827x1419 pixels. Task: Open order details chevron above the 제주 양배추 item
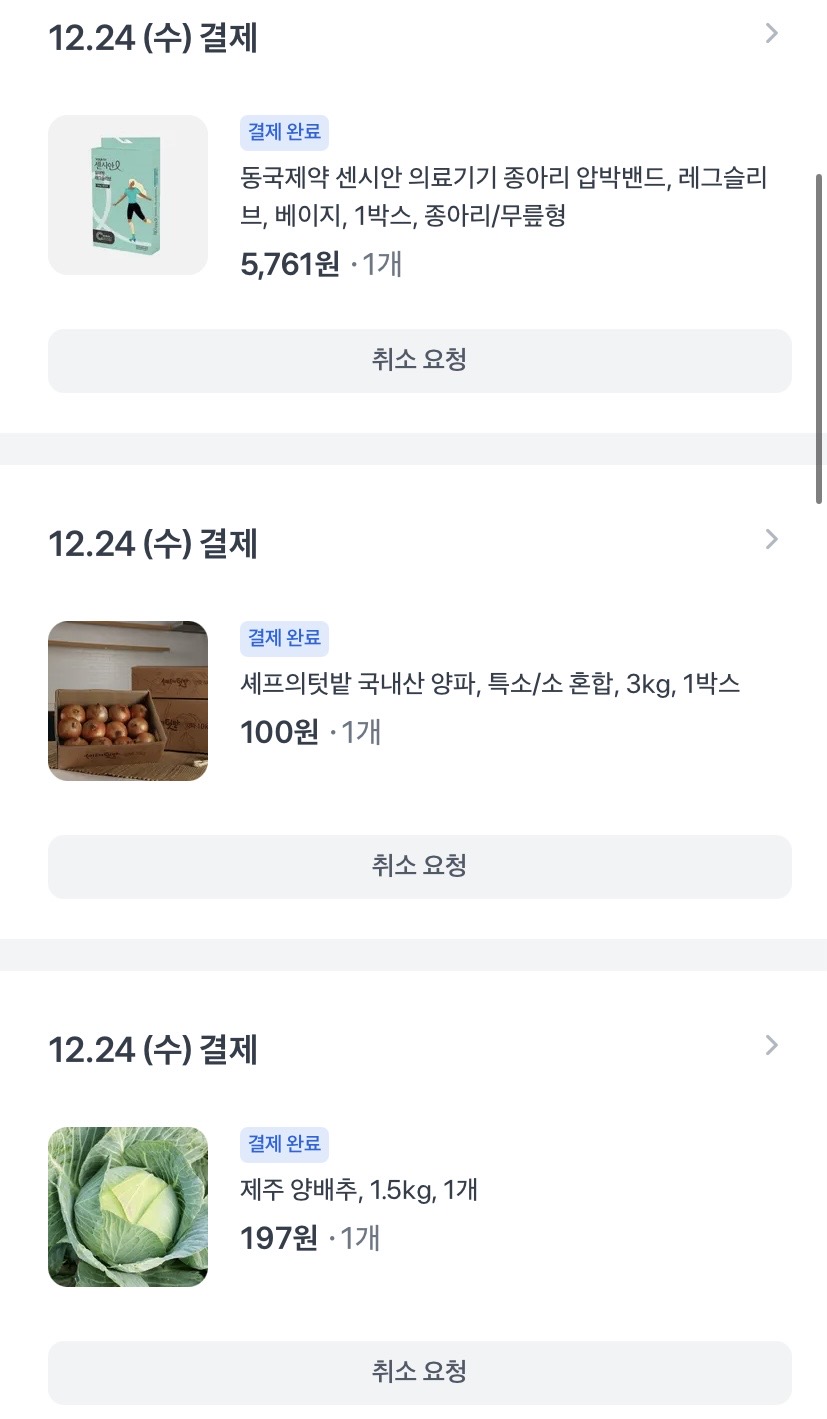pyautogui.click(x=771, y=1046)
